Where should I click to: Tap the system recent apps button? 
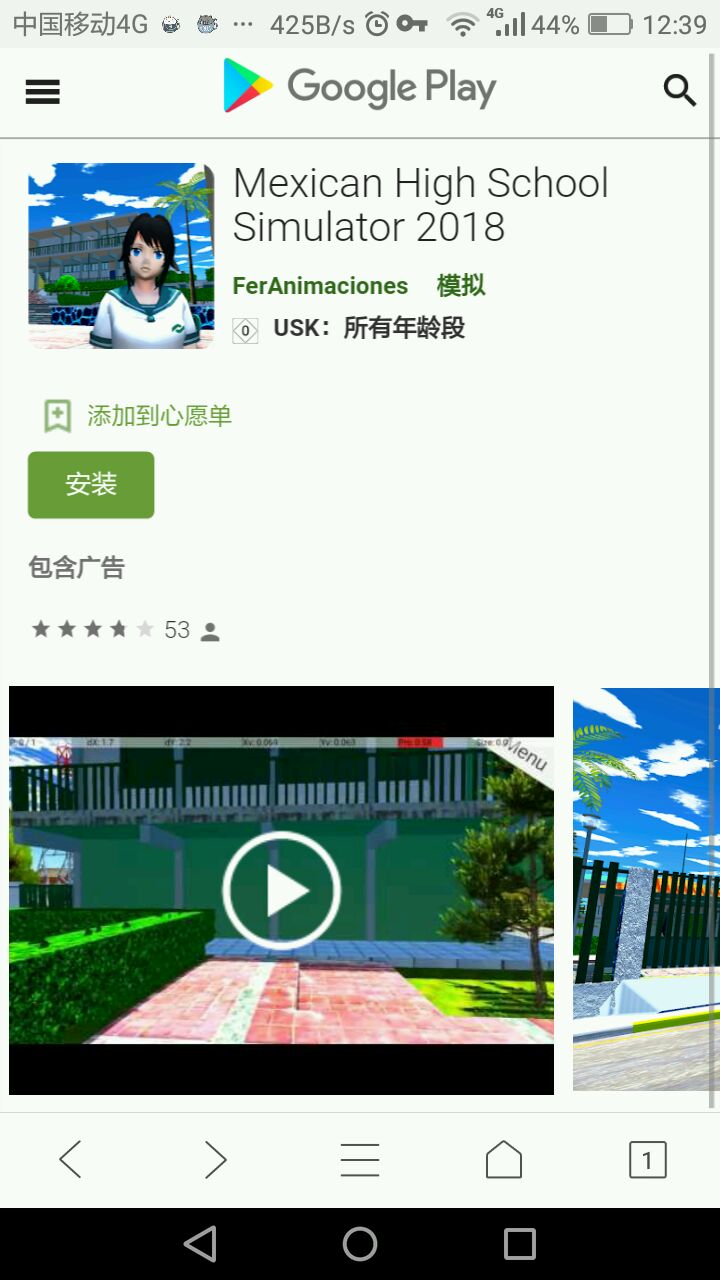pos(519,1244)
